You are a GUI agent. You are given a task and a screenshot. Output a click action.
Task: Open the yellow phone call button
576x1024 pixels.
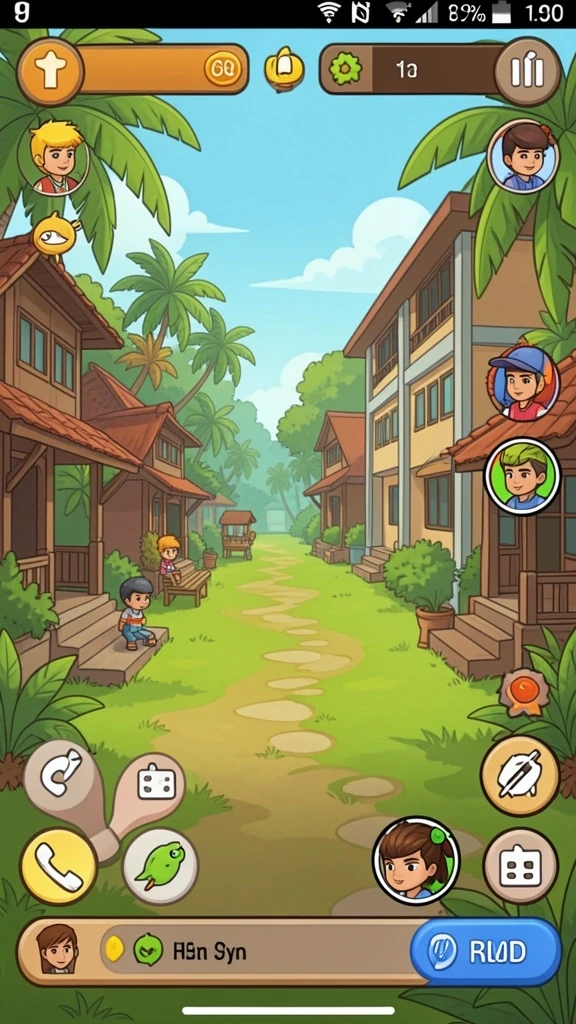tap(59, 866)
